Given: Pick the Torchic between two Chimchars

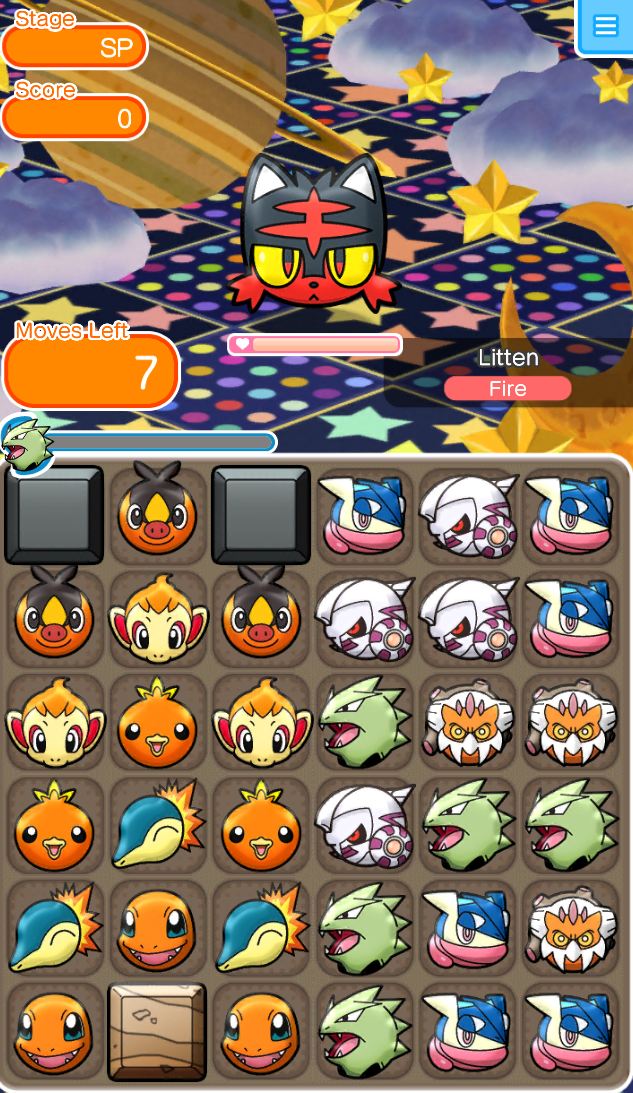Looking at the screenshot, I should click(x=159, y=720).
